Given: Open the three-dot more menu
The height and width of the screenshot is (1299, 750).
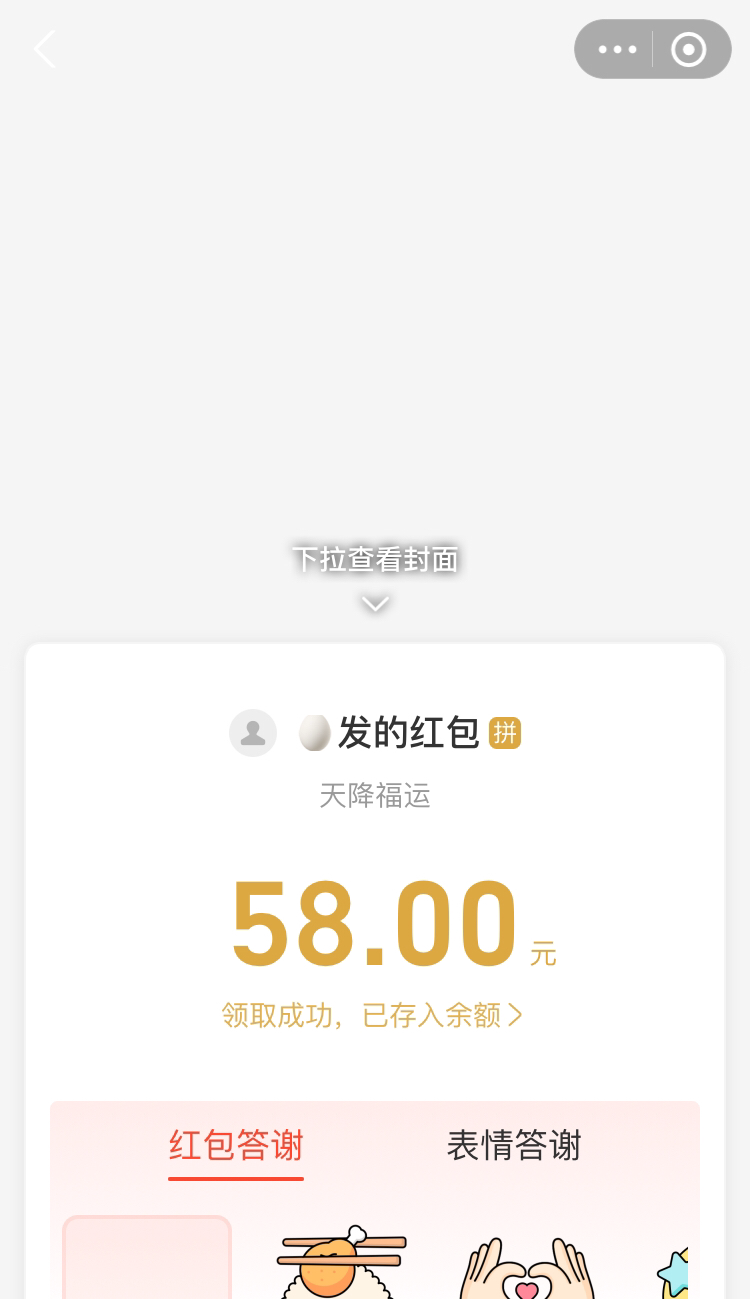Looking at the screenshot, I should pos(617,49).
